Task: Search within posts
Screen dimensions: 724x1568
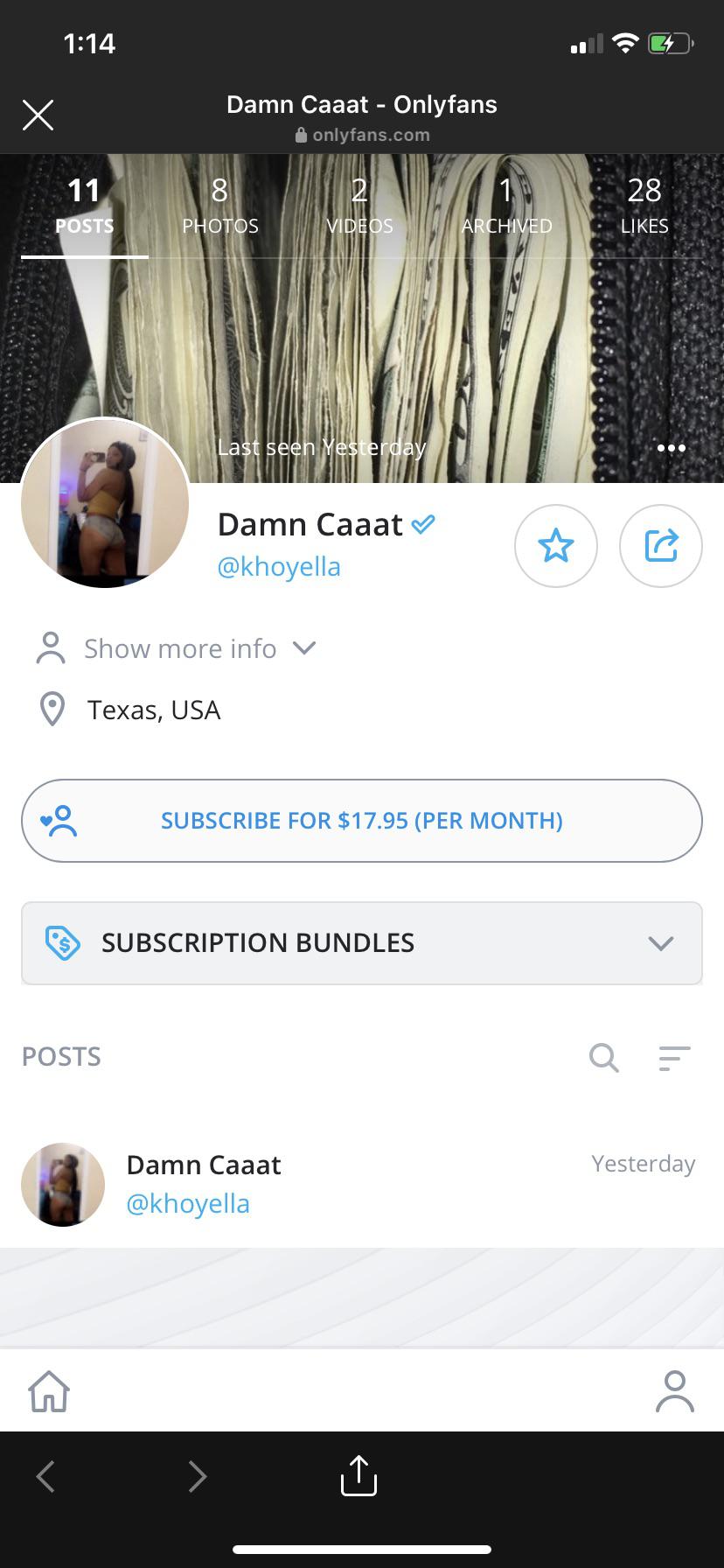Action: [x=603, y=1058]
